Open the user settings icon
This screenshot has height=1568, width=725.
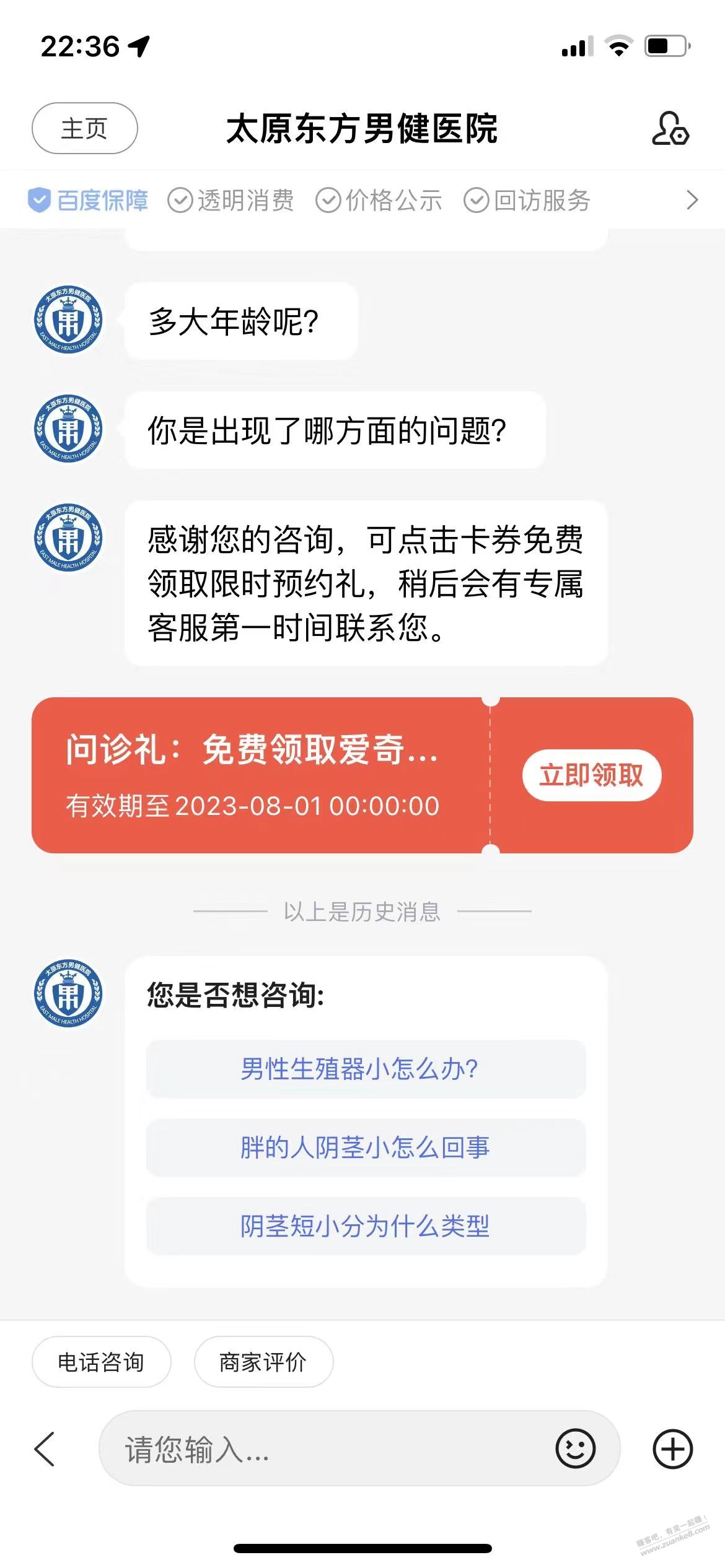(670, 128)
